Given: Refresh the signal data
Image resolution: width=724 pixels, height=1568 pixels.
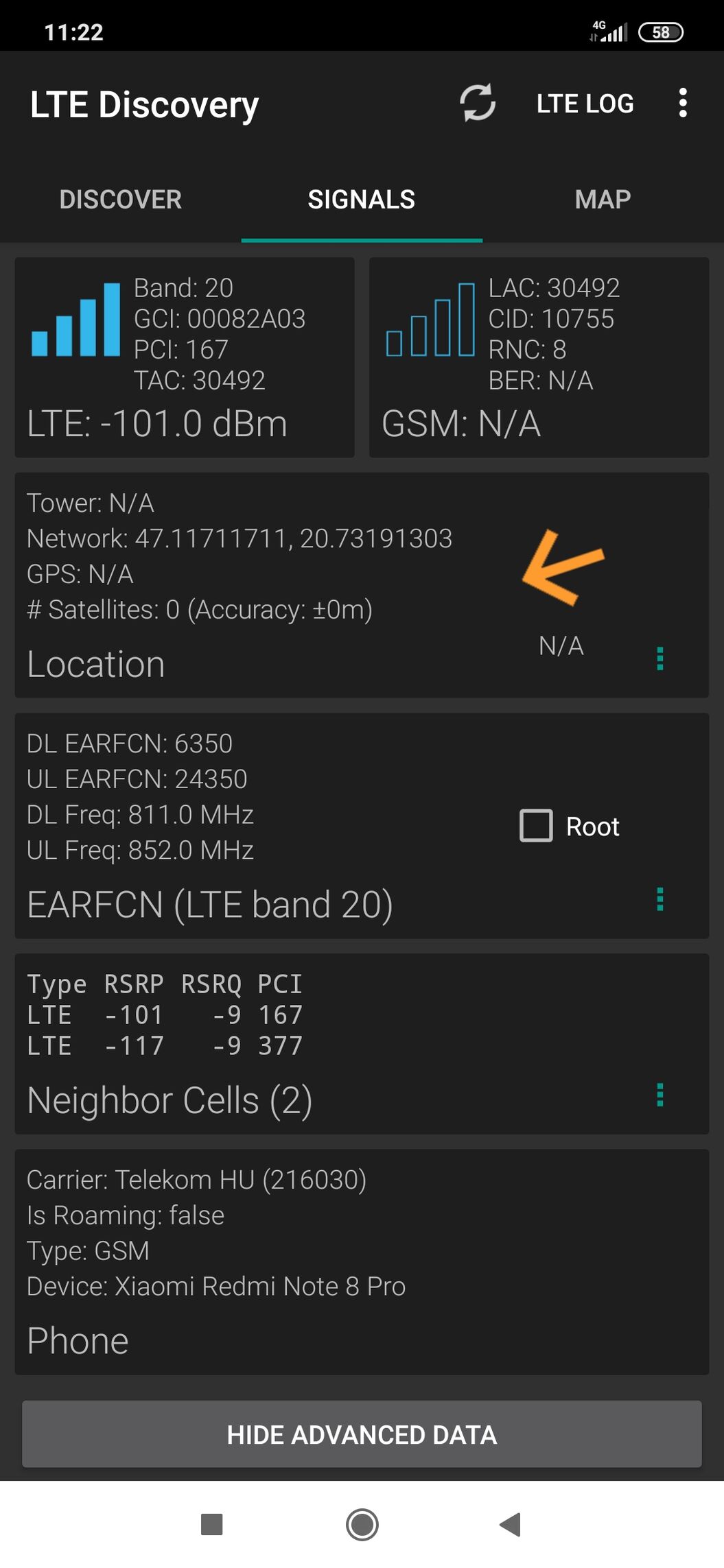Looking at the screenshot, I should click(x=477, y=103).
